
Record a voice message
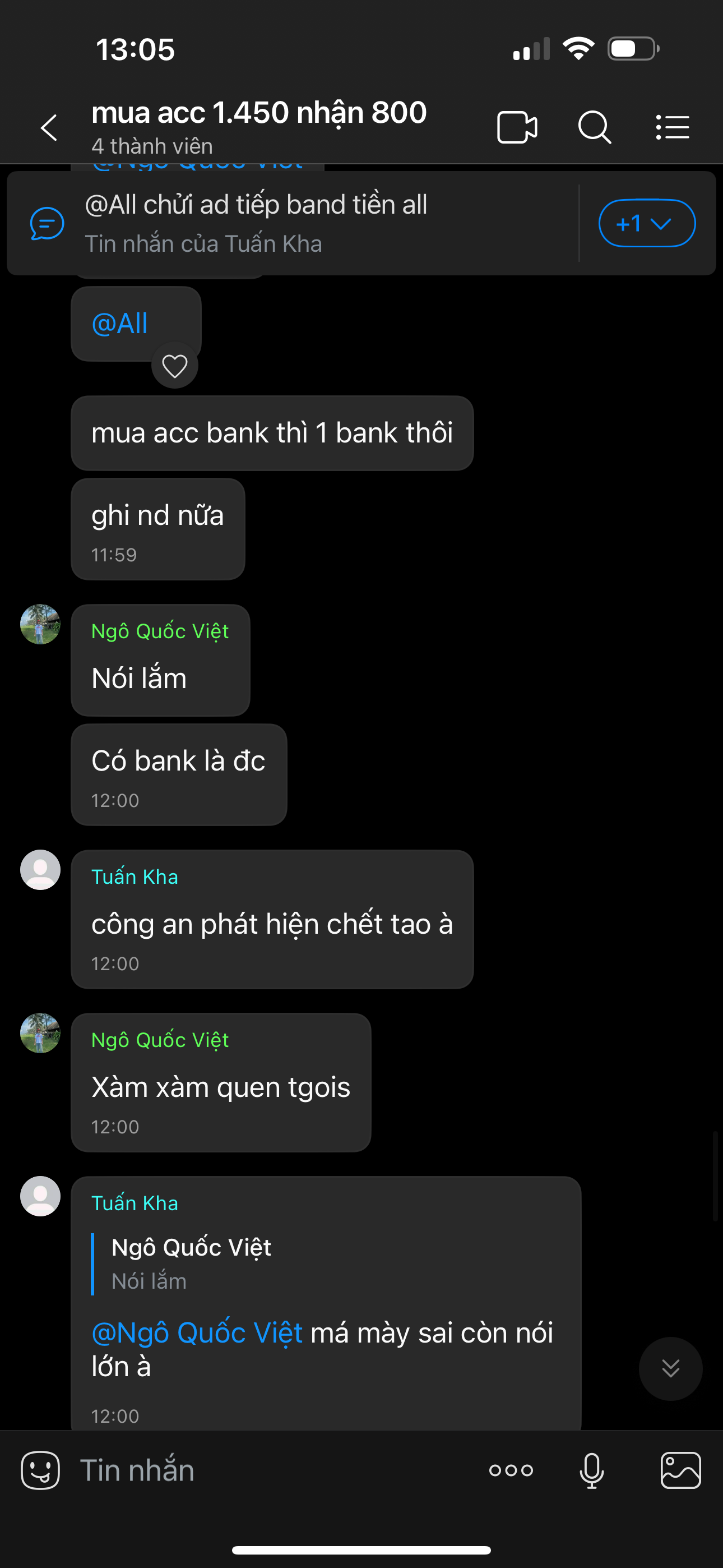[x=591, y=1470]
